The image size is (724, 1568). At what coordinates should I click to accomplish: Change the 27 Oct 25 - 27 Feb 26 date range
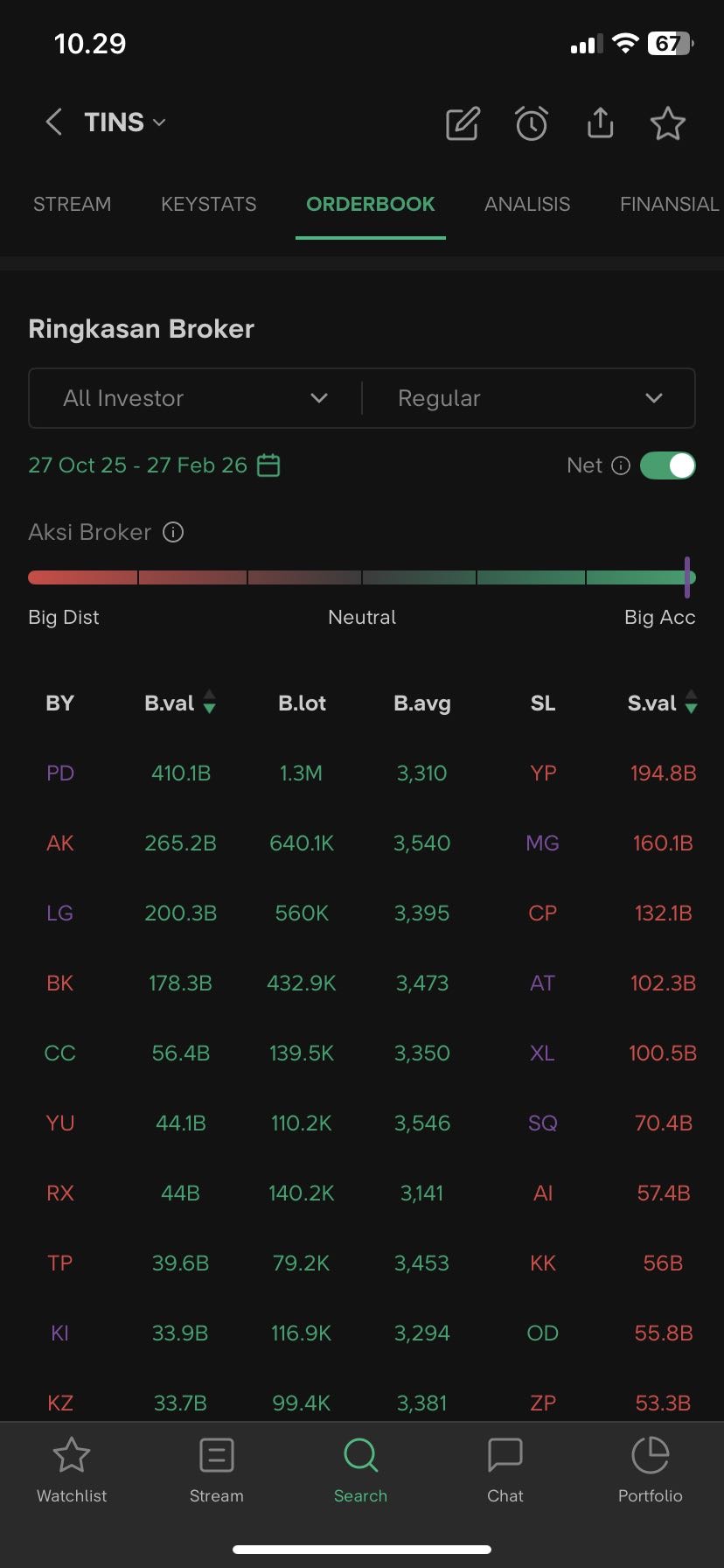154,465
